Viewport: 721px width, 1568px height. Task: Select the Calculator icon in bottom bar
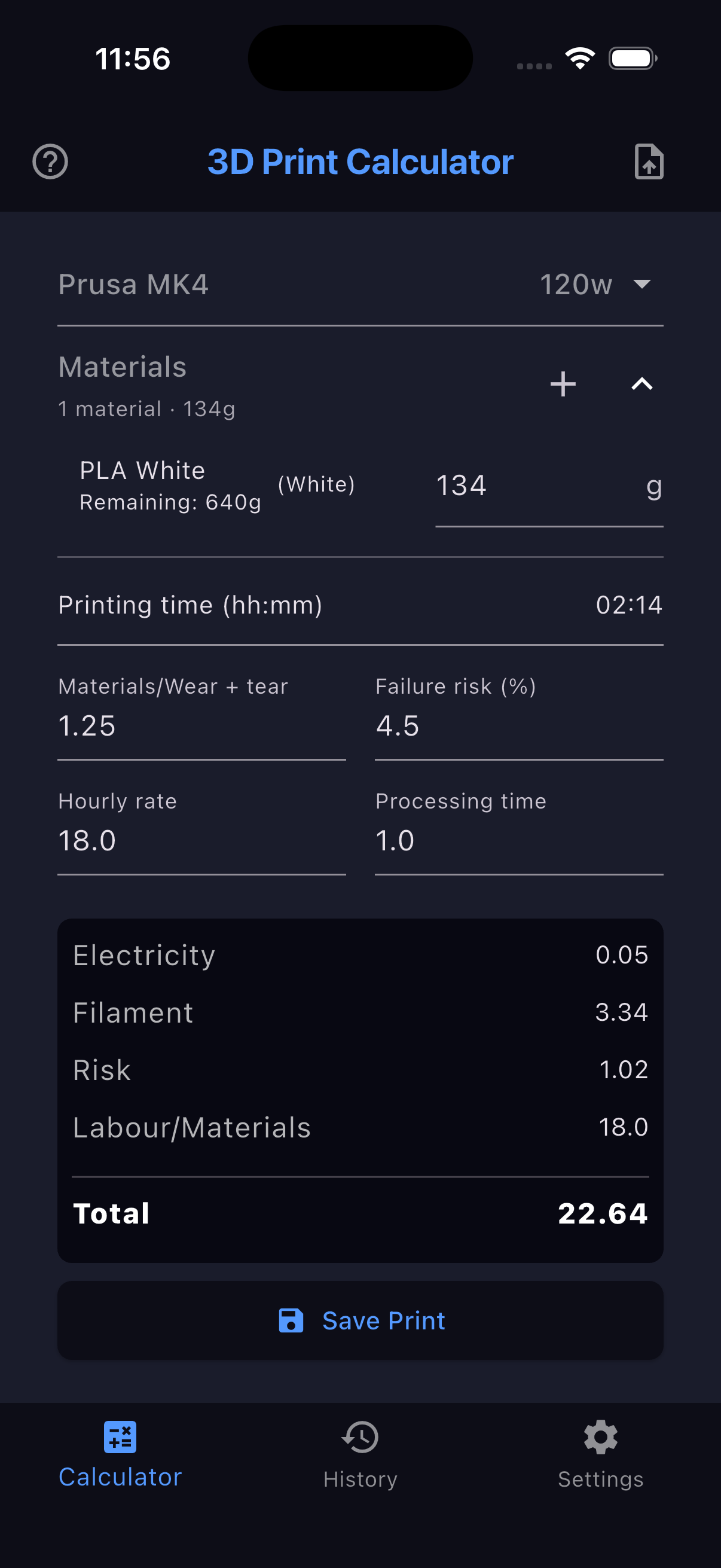coord(120,1436)
